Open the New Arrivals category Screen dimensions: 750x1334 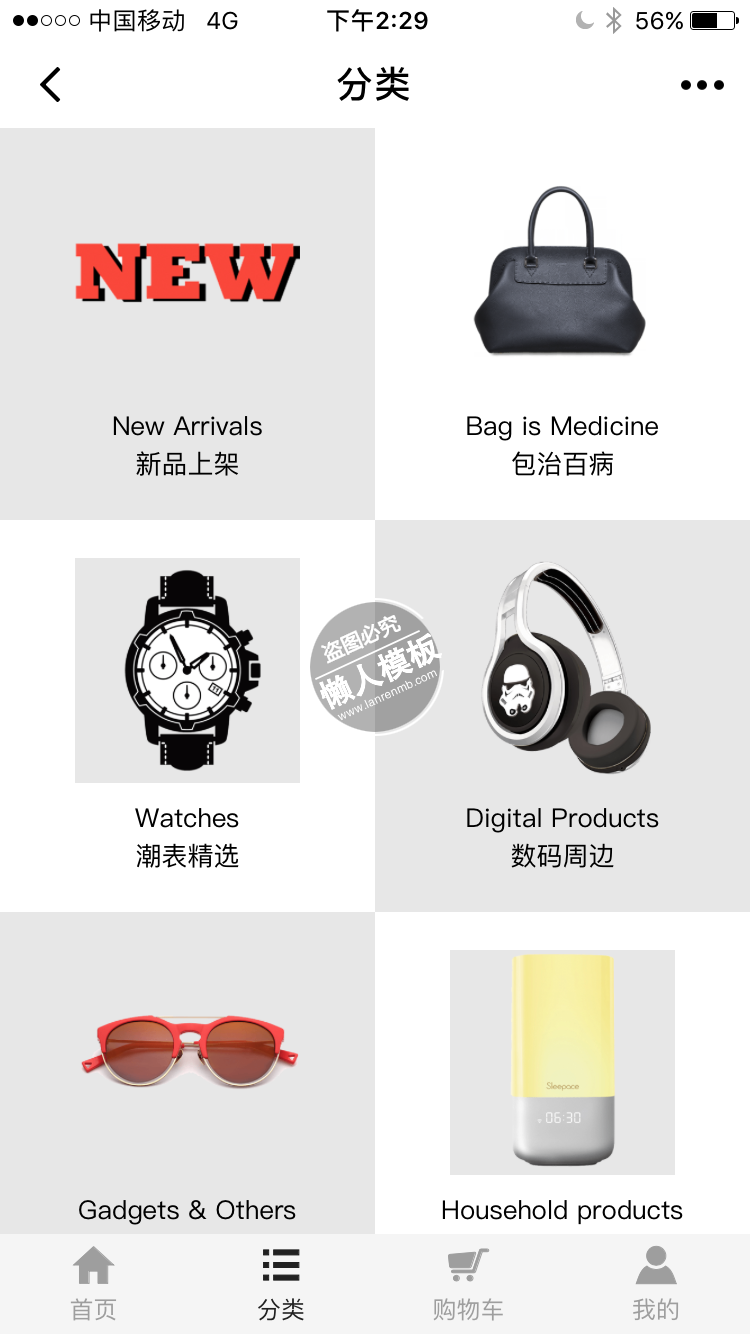coord(187,322)
